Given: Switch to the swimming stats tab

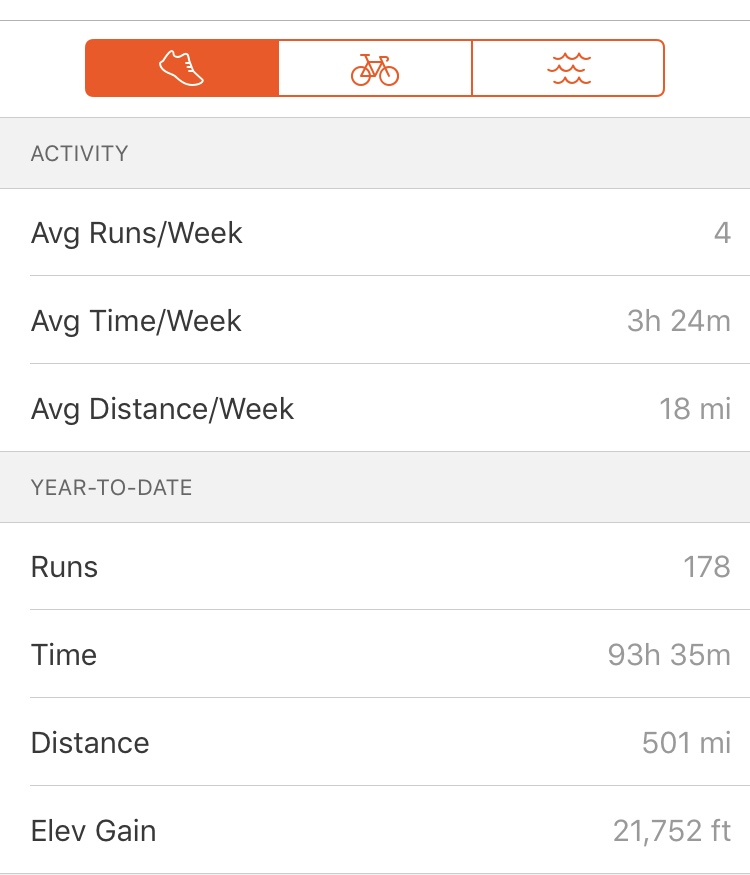Looking at the screenshot, I should [x=568, y=68].
